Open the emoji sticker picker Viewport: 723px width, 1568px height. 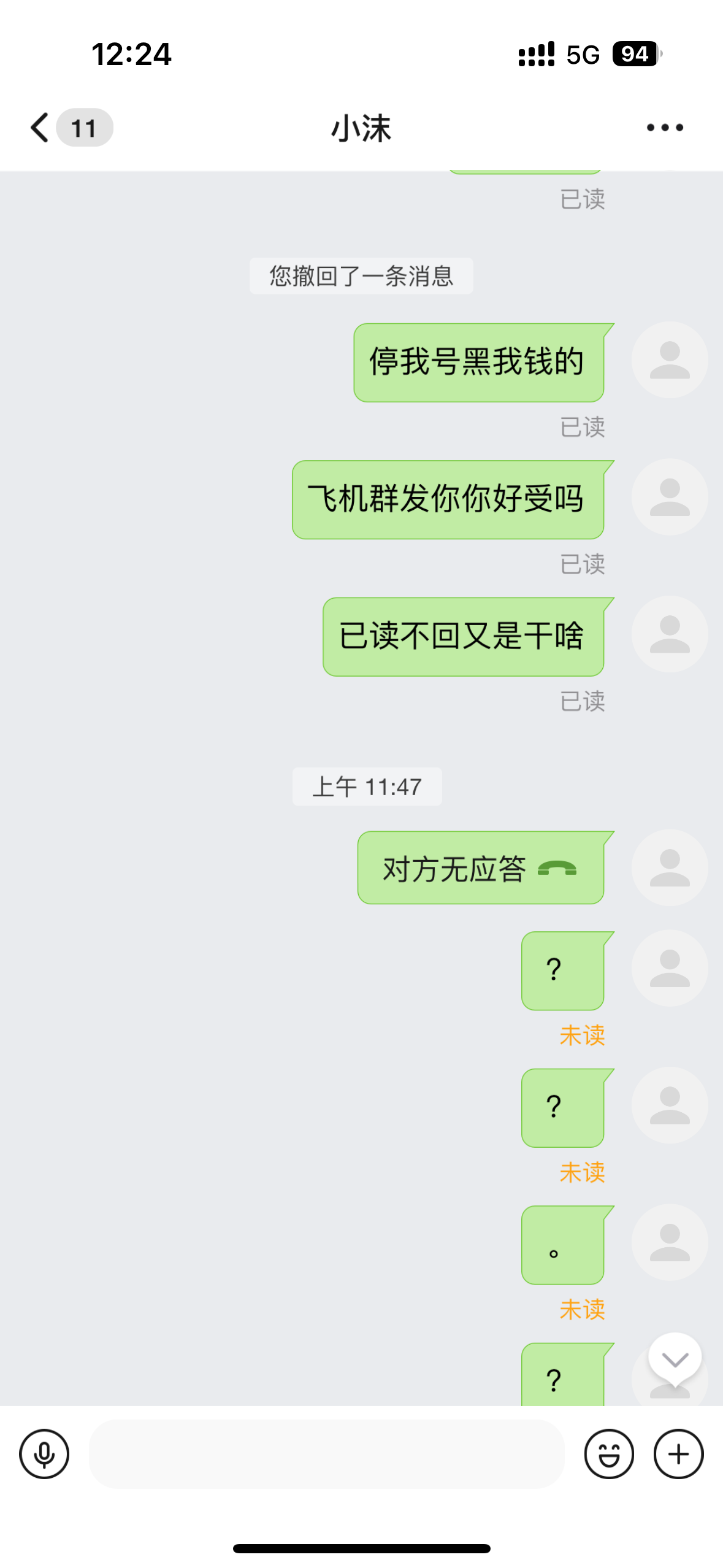pos(609,1454)
